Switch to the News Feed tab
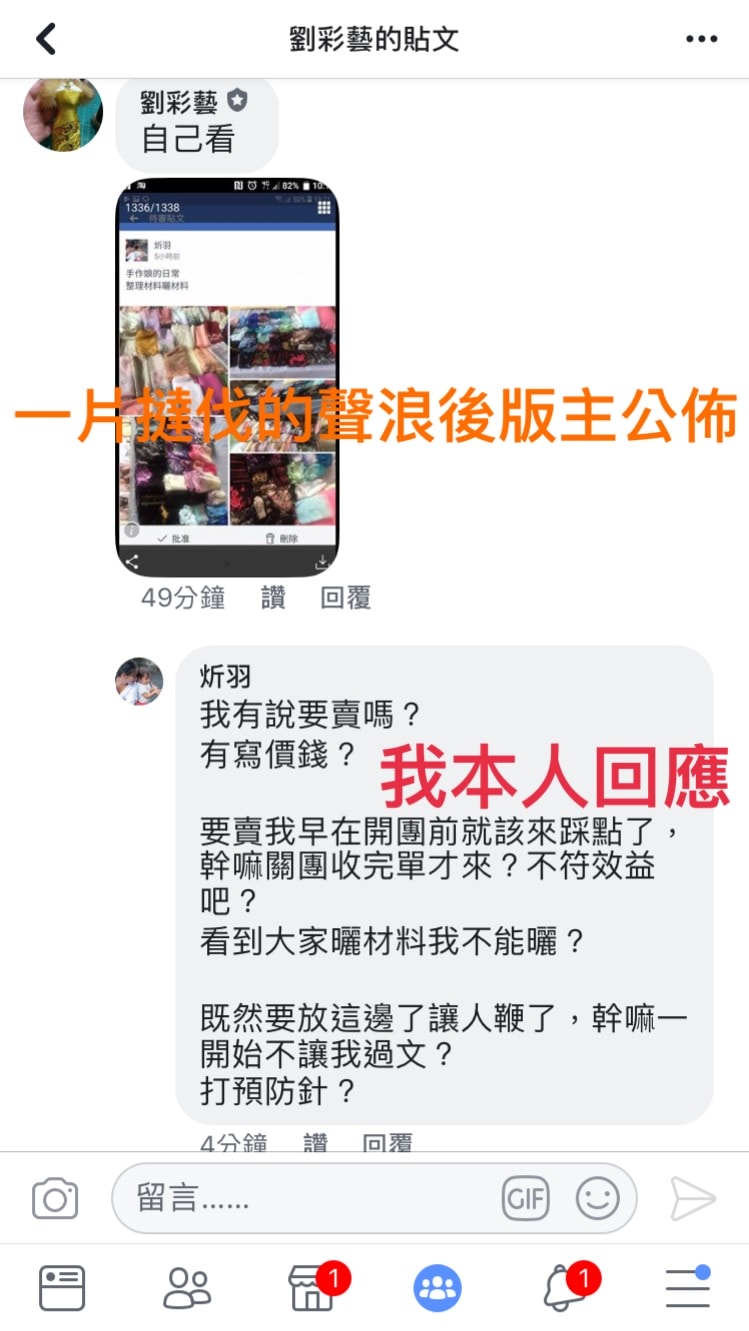749x1331 pixels. pos(62,1288)
